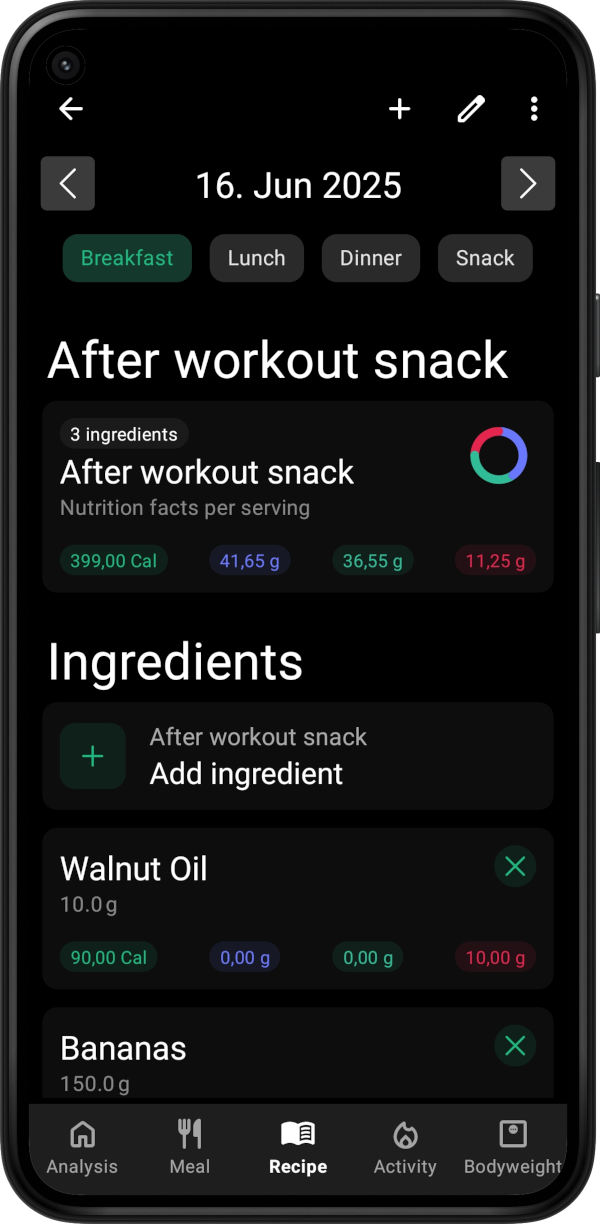Viewport: 600px width, 1224px height.
Task: Switch to the Meal tab
Action: coord(190,1146)
